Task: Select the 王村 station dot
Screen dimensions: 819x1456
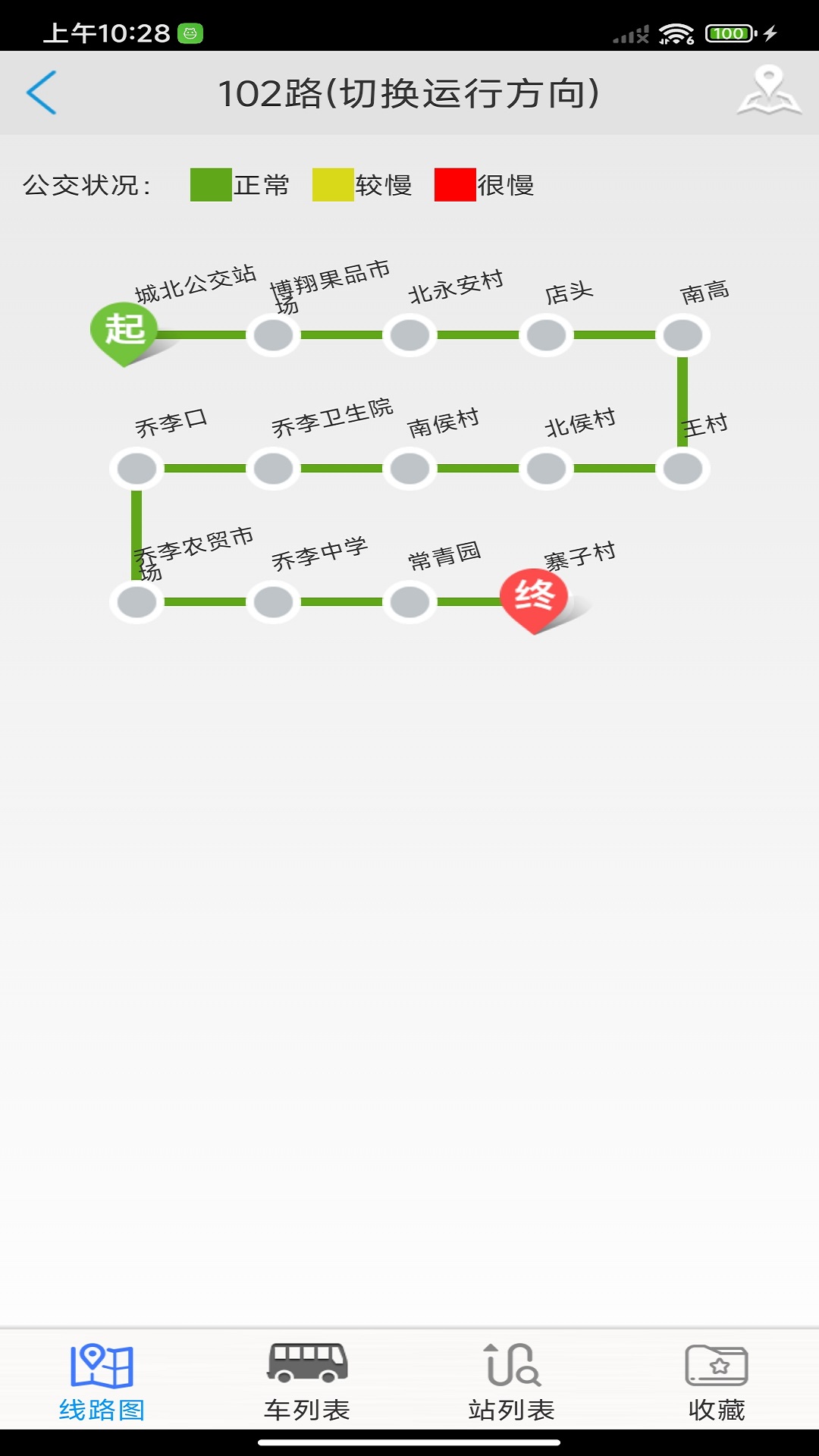Action: pos(682,468)
